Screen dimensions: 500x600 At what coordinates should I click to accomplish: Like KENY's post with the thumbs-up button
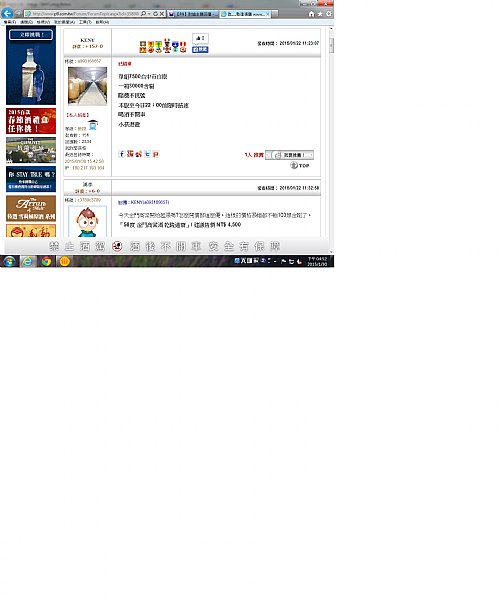200,38
